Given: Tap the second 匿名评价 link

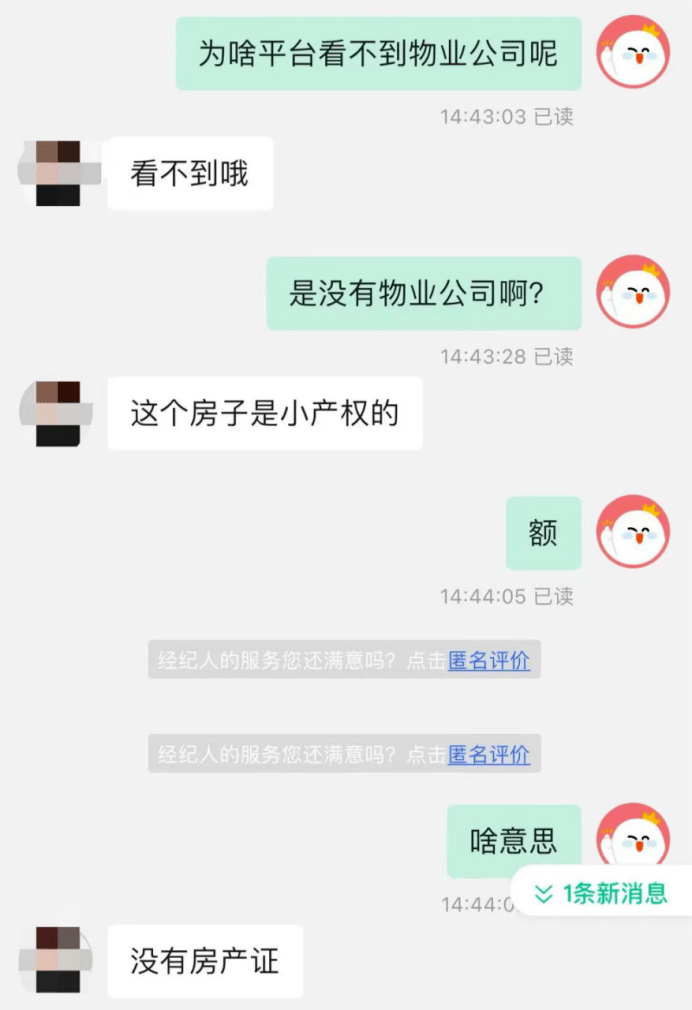Looking at the screenshot, I should [488, 754].
